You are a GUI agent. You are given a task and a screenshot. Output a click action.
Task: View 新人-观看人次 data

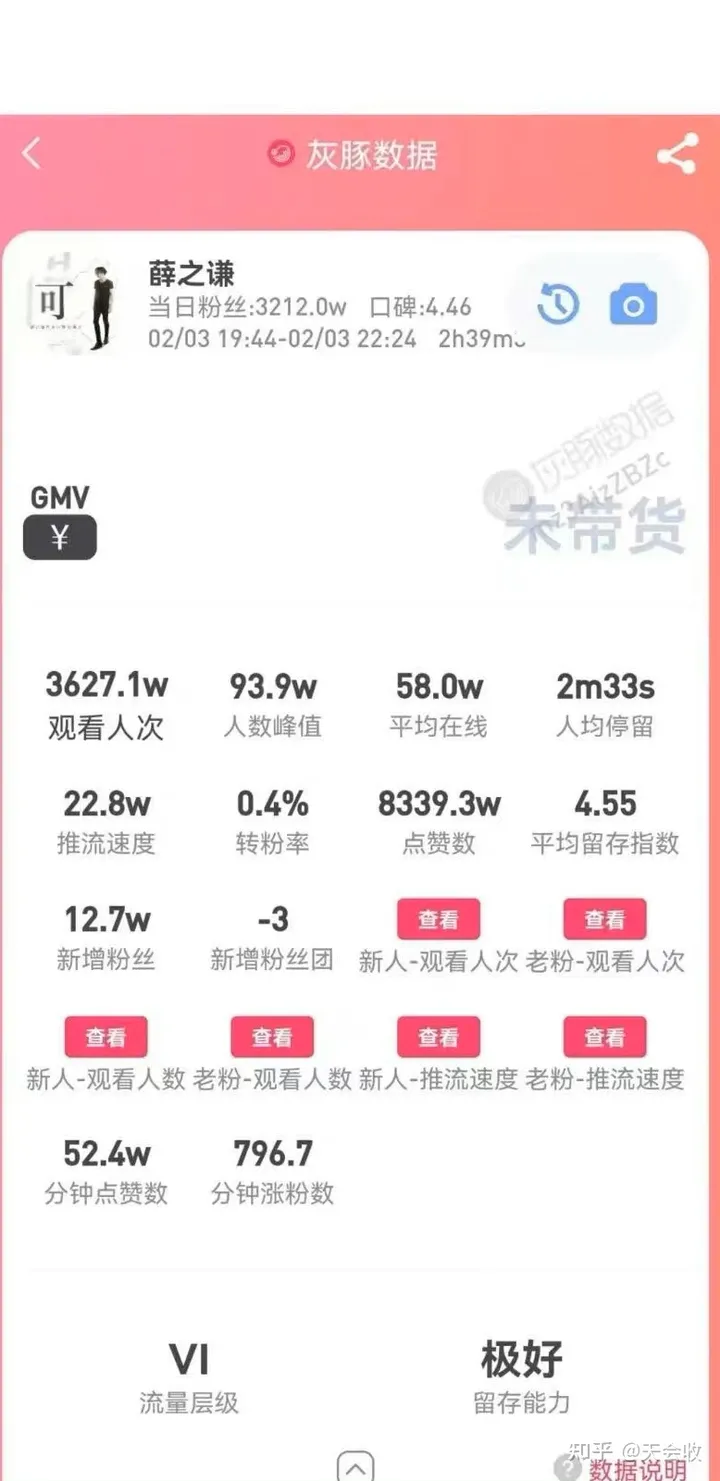pyautogui.click(x=438, y=919)
